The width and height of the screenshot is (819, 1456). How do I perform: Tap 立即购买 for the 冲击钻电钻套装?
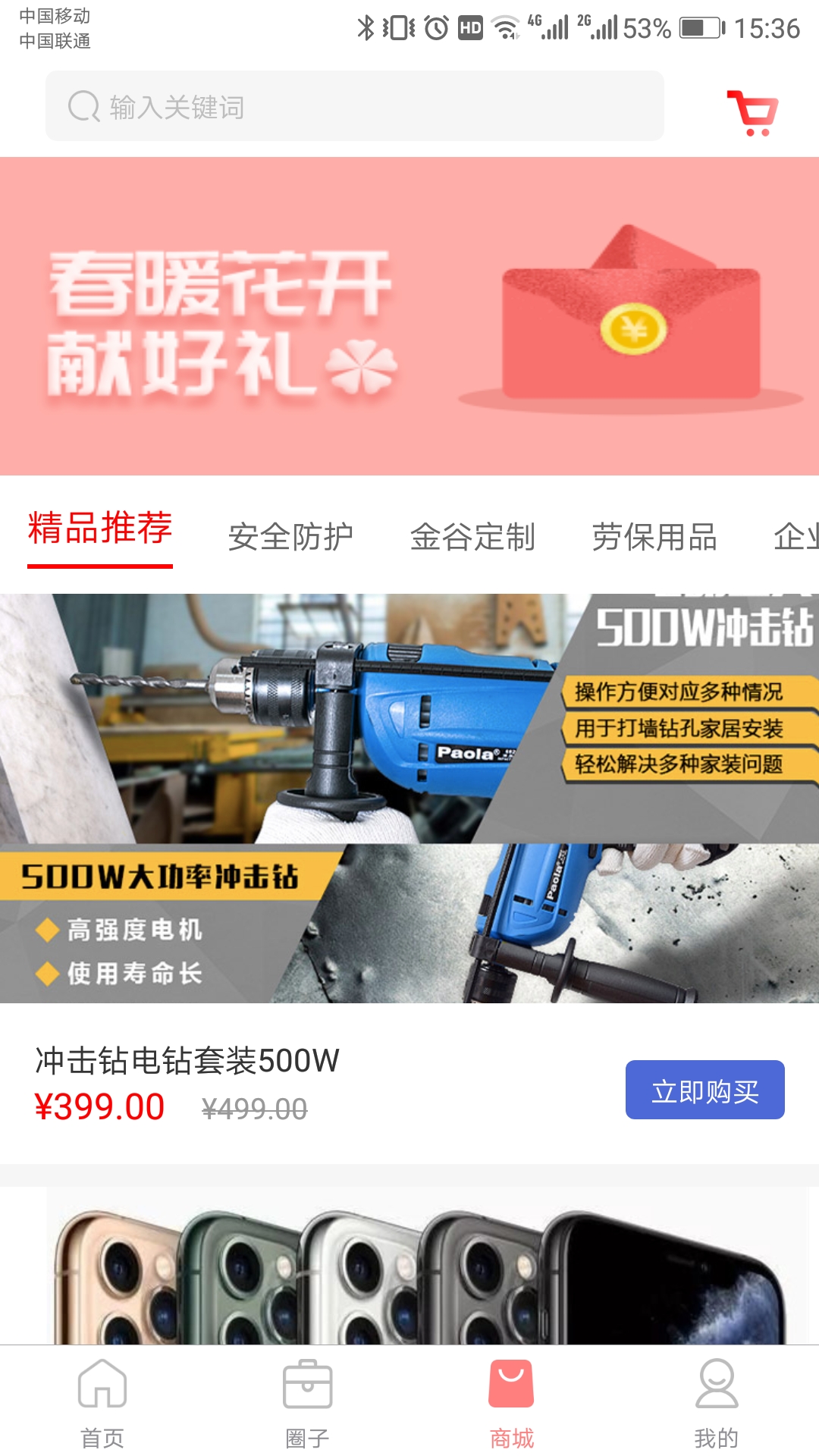click(x=704, y=1090)
